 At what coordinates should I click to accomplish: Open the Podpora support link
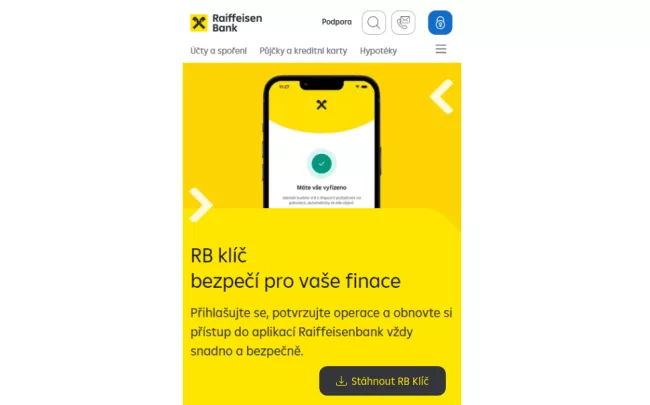[337, 21]
